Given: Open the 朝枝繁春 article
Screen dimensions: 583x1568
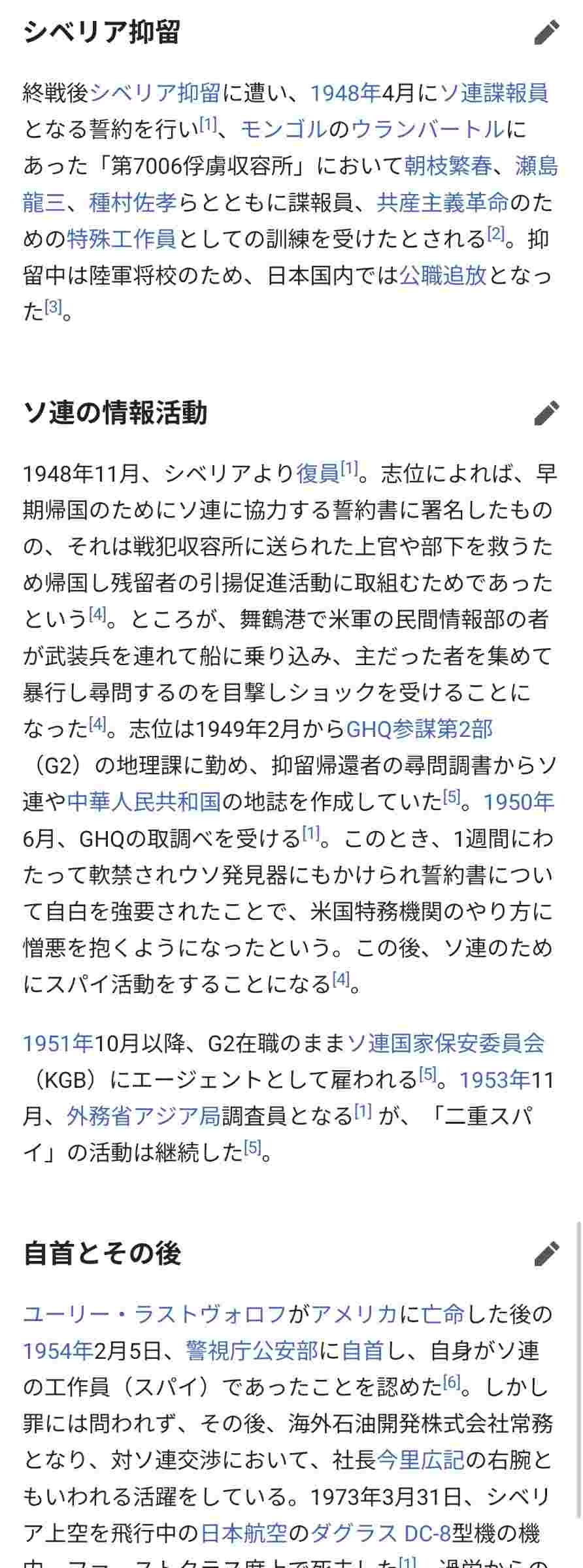Looking at the screenshot, I should click(x=448, y=166).
